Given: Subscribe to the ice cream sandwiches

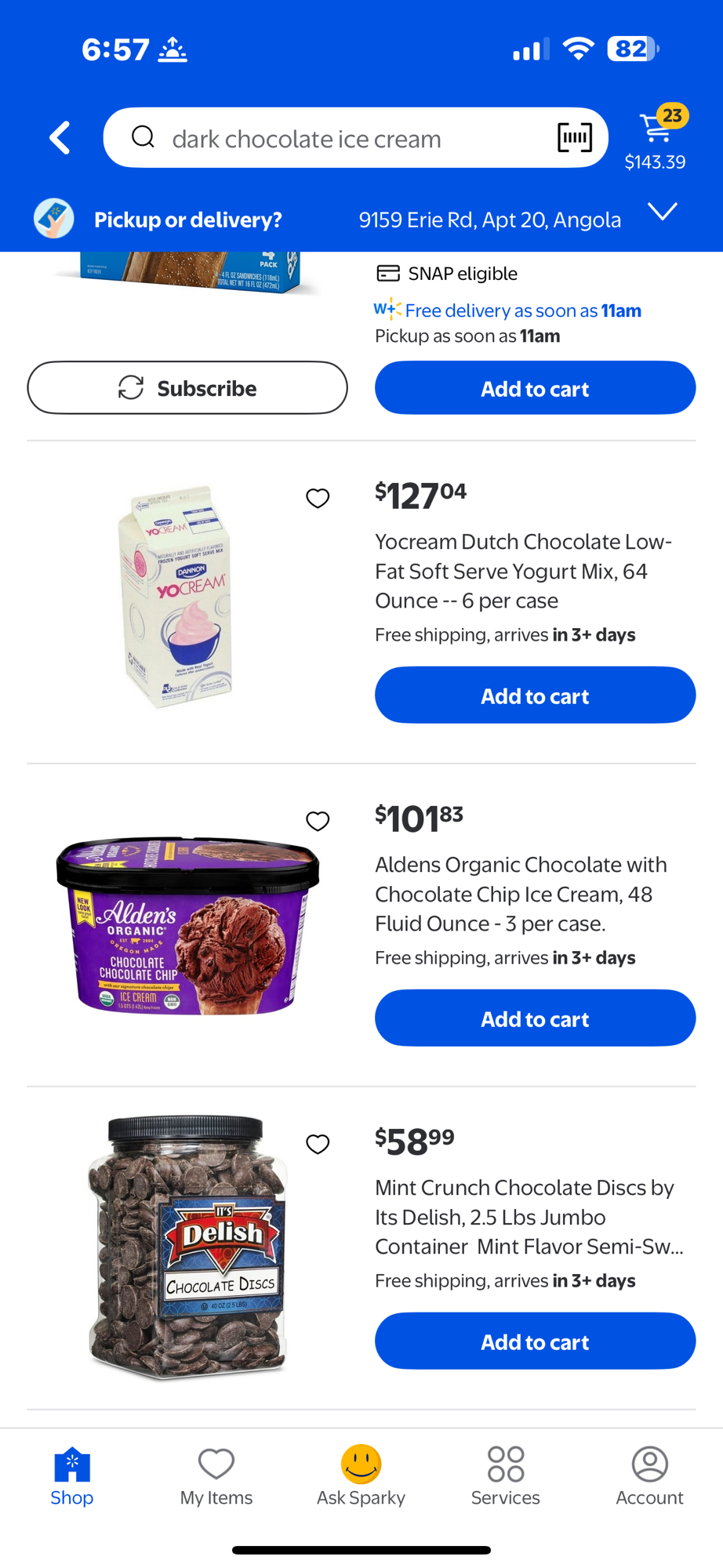Looking at the screenshot, I should pyautogui.click(x=187, y=388).
